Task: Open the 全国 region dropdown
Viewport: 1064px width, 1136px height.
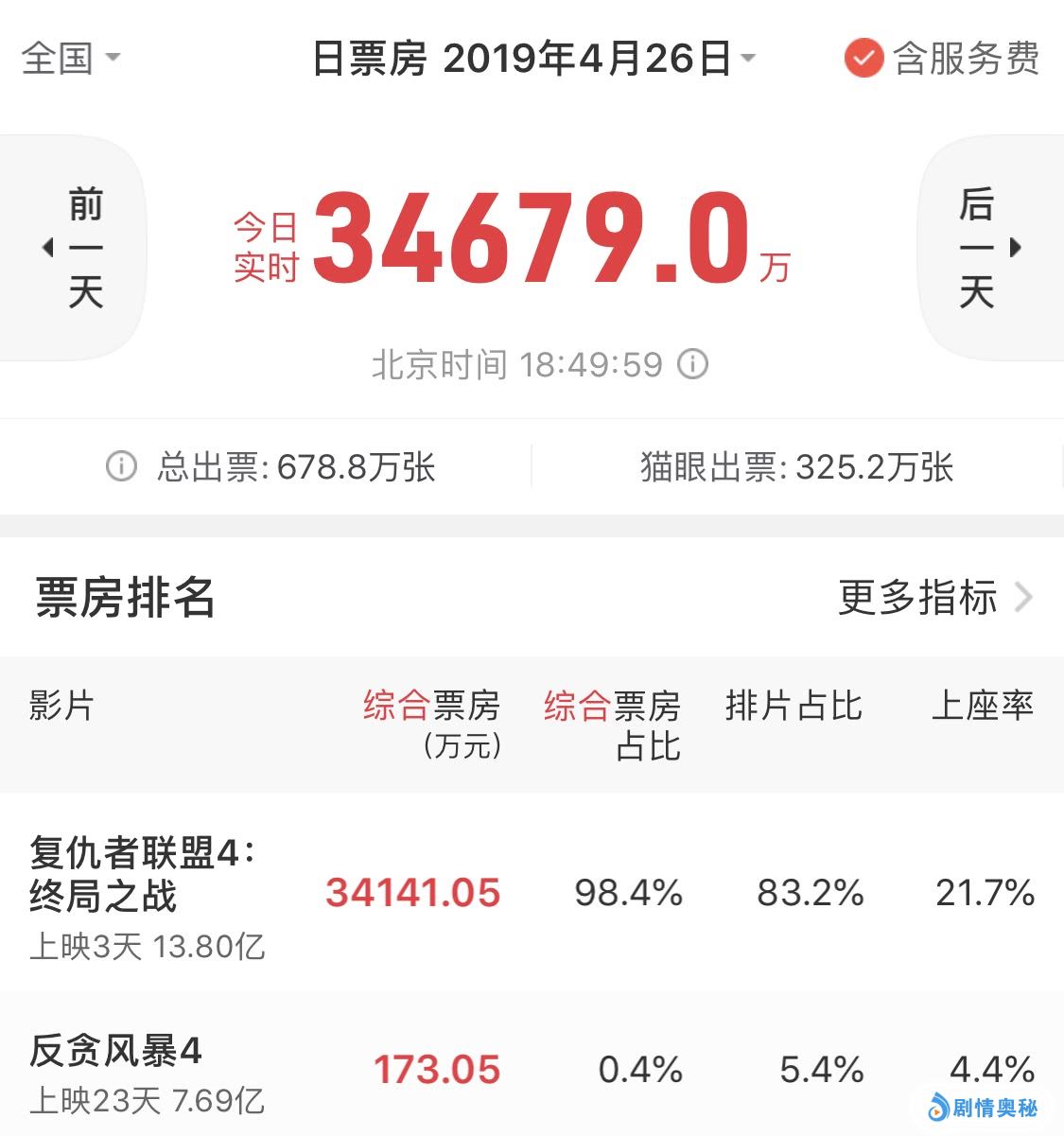Action: (71, 59)
